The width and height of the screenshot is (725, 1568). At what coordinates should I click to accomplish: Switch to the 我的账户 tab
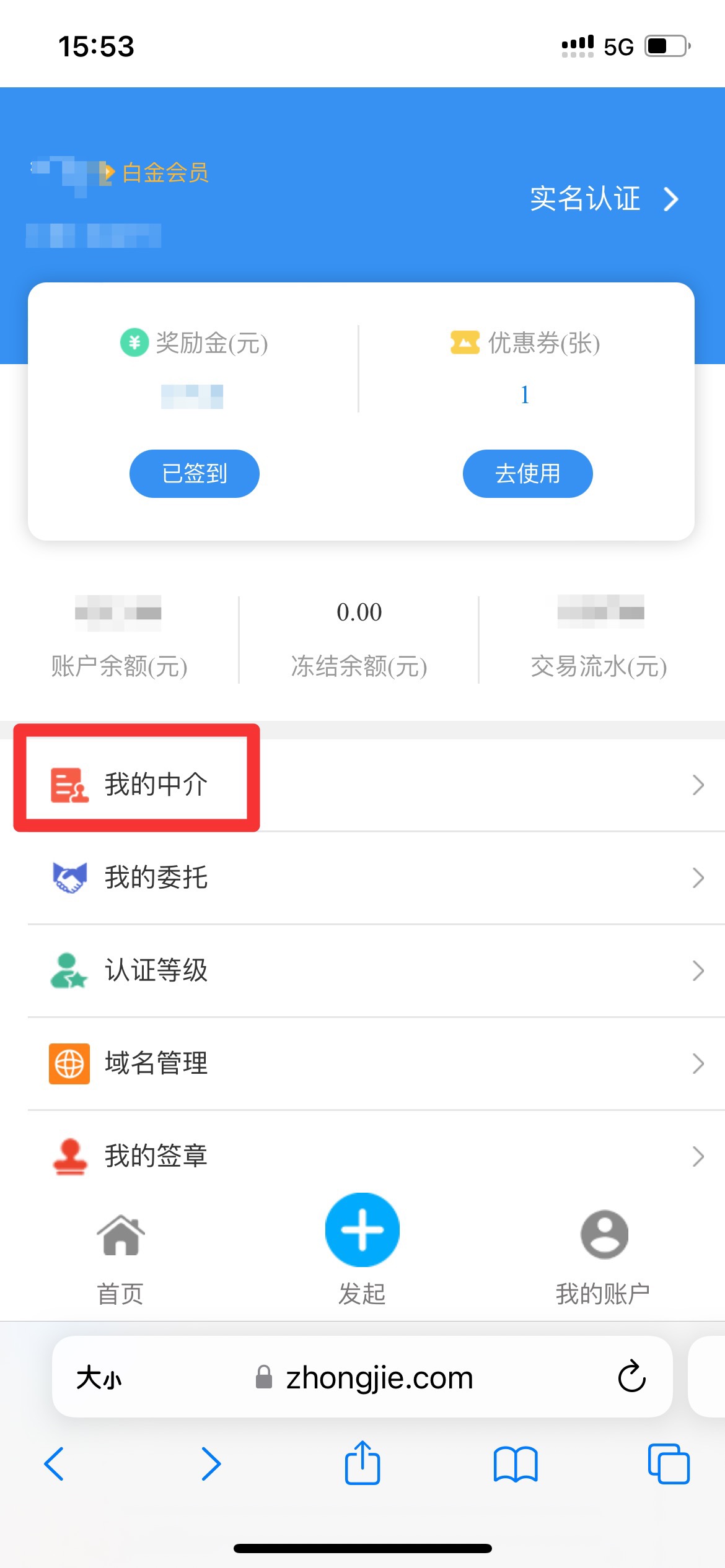point(603,1255)
